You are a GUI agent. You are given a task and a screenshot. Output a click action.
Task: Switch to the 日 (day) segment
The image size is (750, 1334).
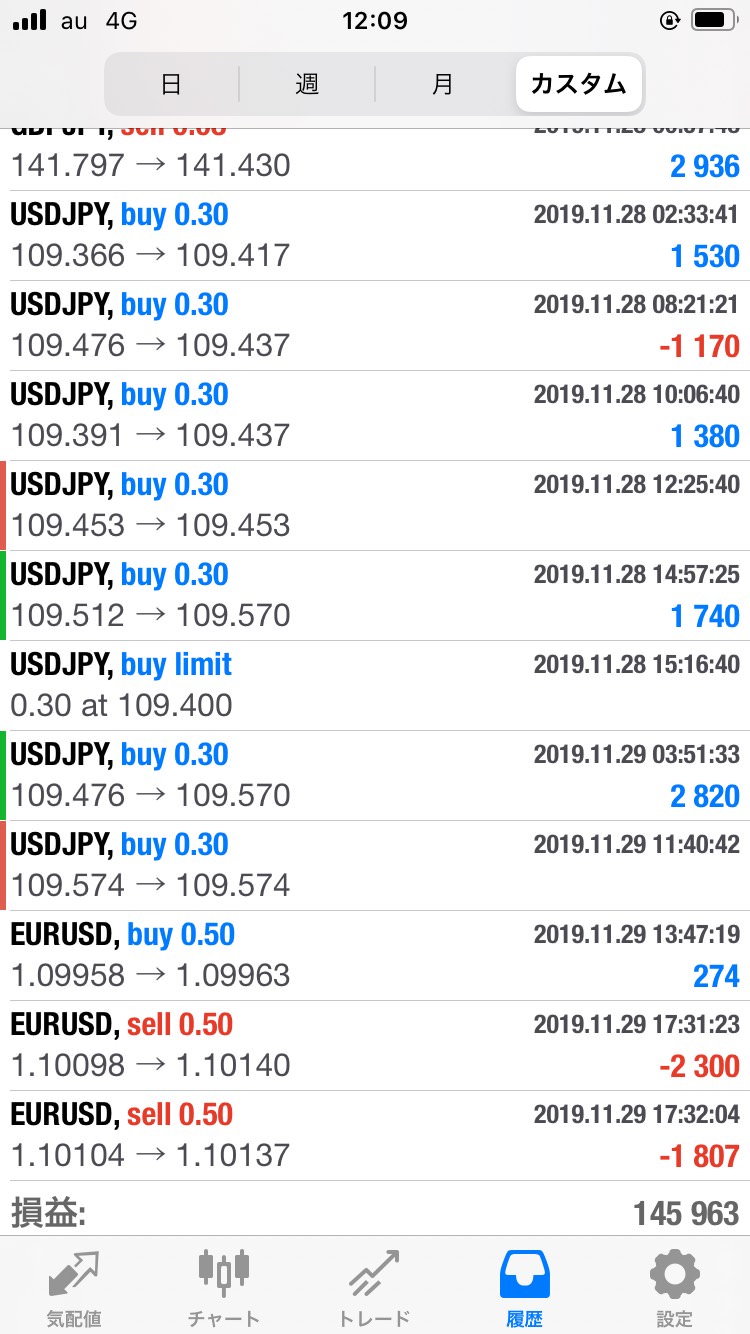tap(171, 84)
